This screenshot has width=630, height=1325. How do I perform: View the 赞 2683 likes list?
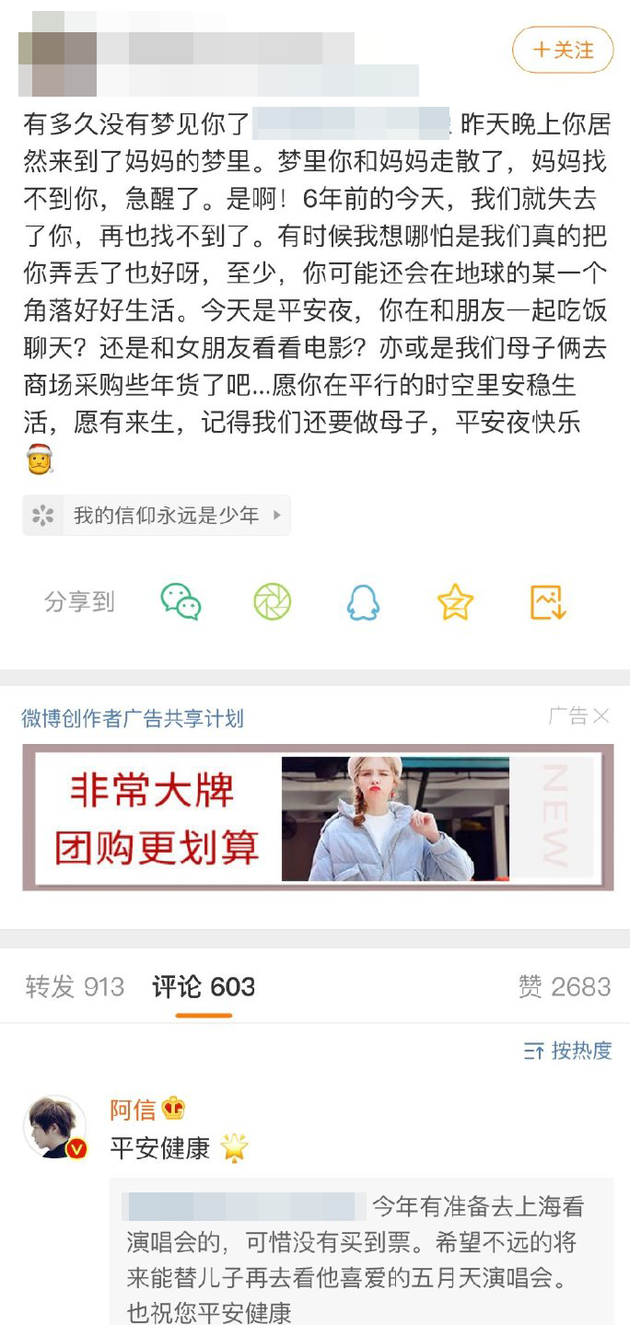coord(564,987)
